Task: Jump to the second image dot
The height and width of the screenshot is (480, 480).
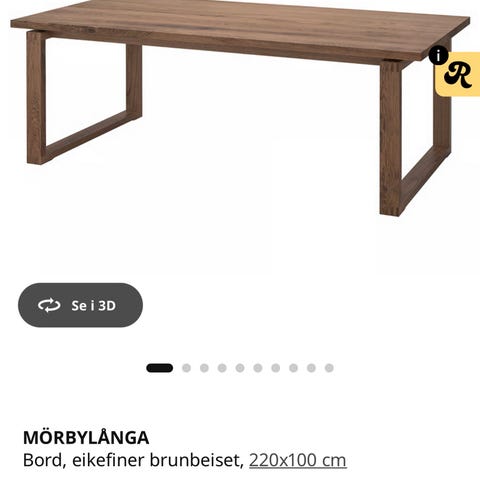Action: pyautogui.click(x=186, y=368)
